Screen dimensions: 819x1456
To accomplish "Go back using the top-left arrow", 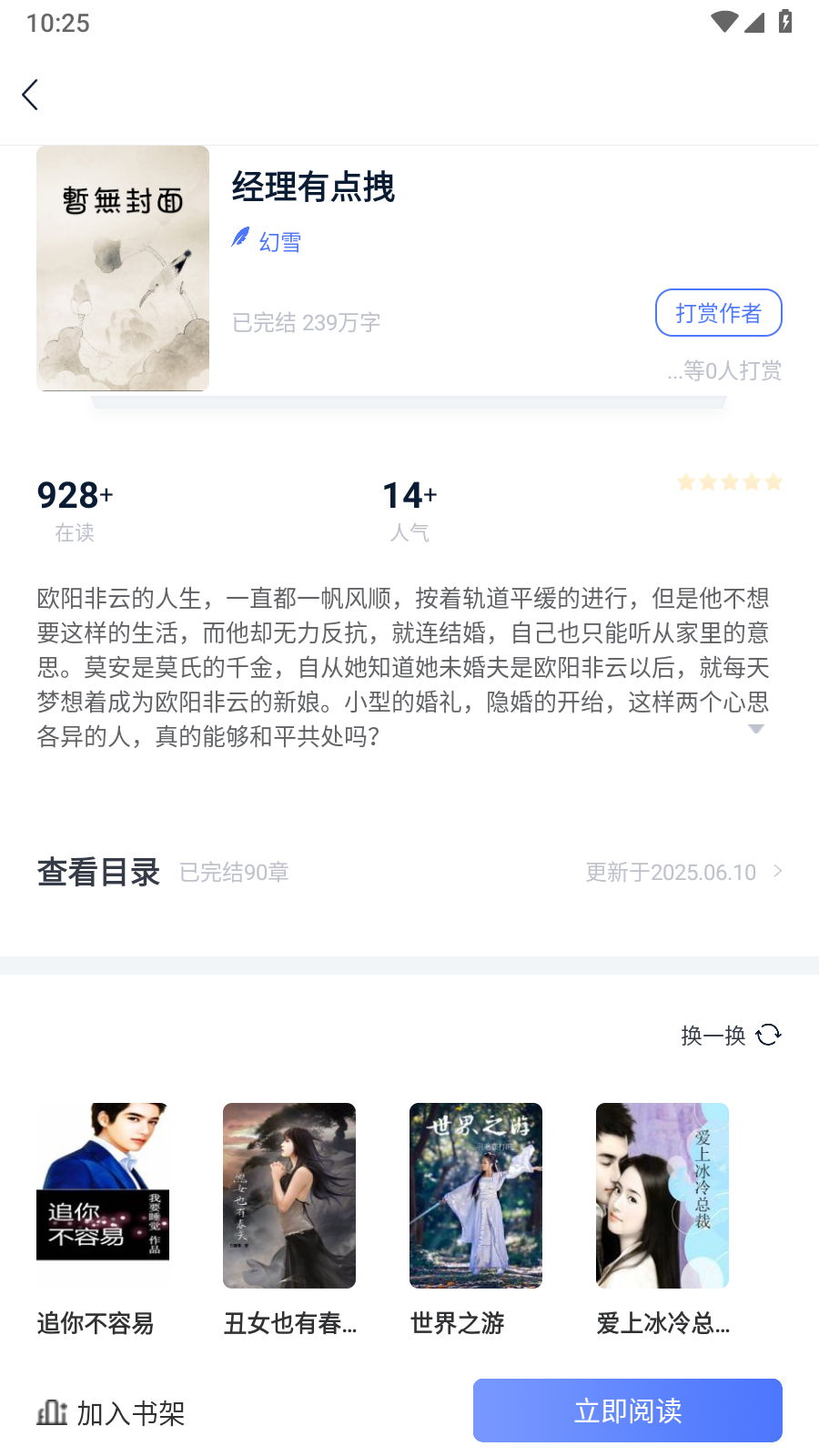I will point(30,95).
